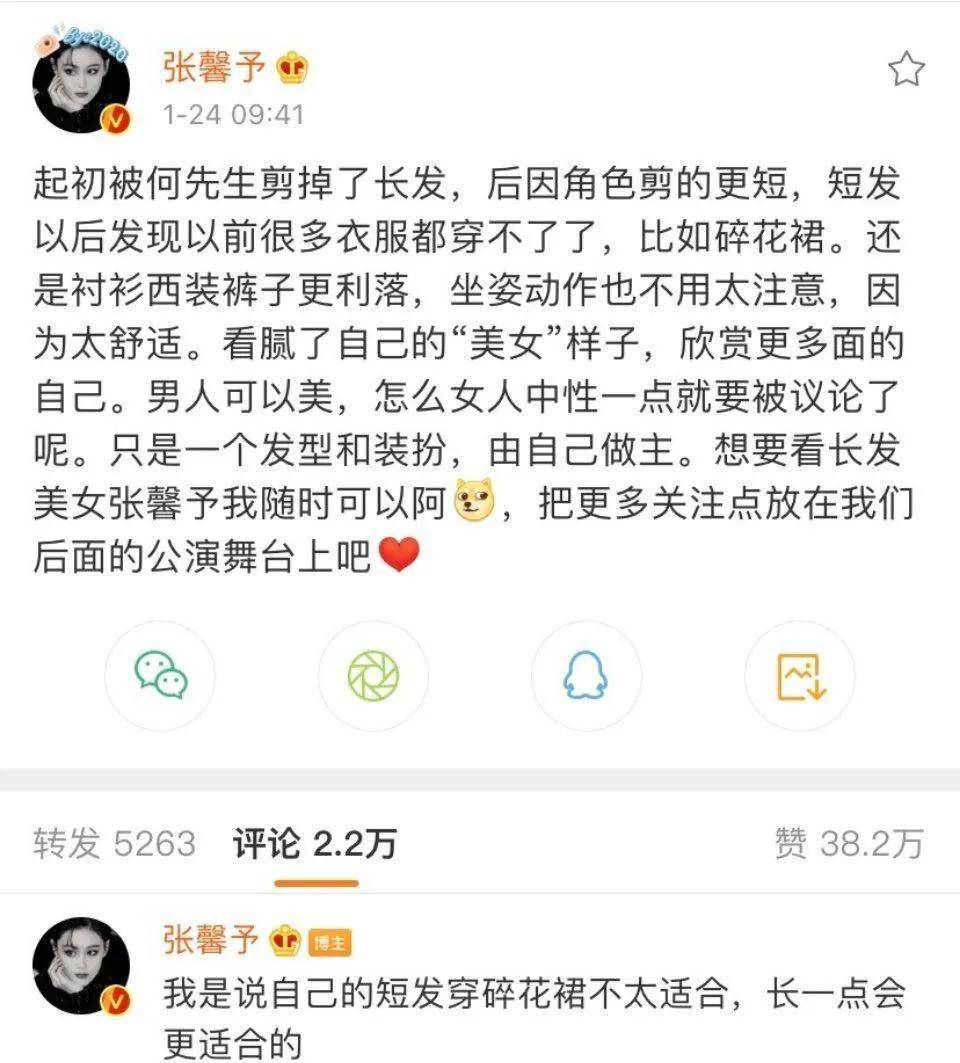The image size is (960, 1063).
Task: Bookmark this post with the star icon
Action: click(x=906, y=70)
